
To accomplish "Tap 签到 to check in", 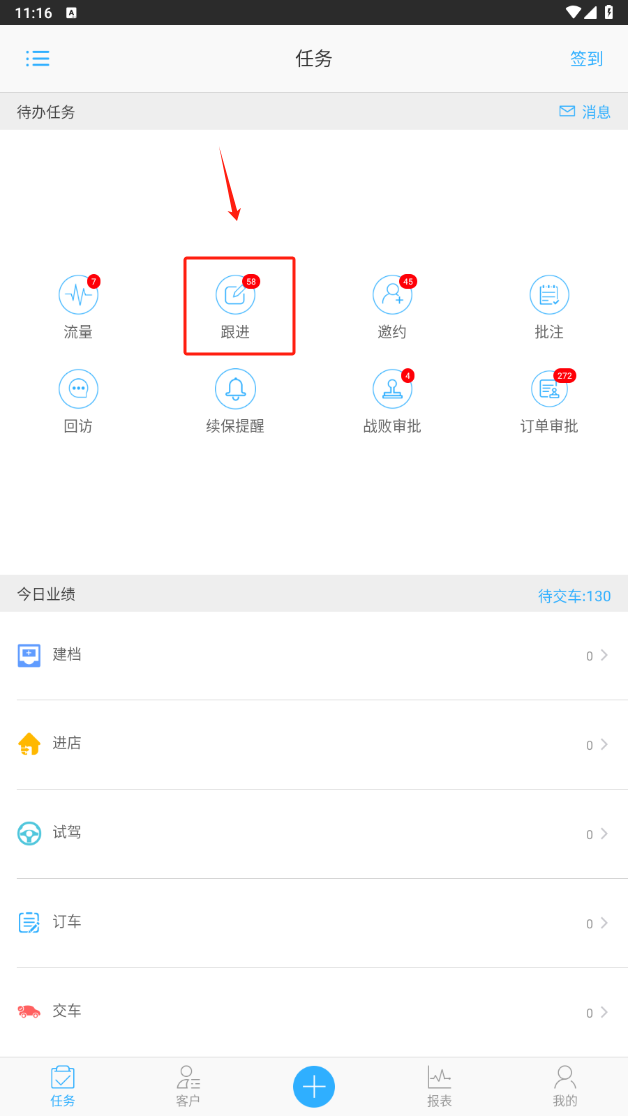I will (586, 59).
